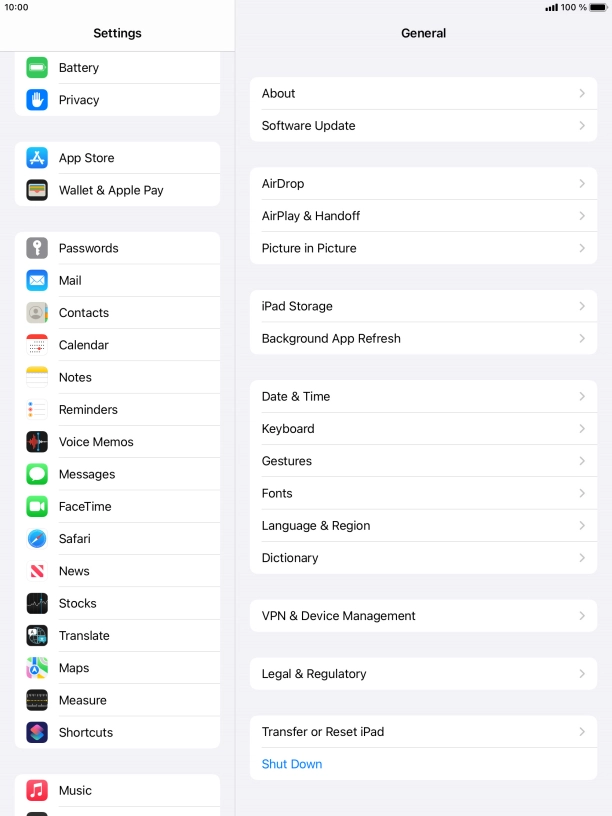Tap the Shut Down link
The height and width of the screenshot is (816, 612).
tap(292, 764)
